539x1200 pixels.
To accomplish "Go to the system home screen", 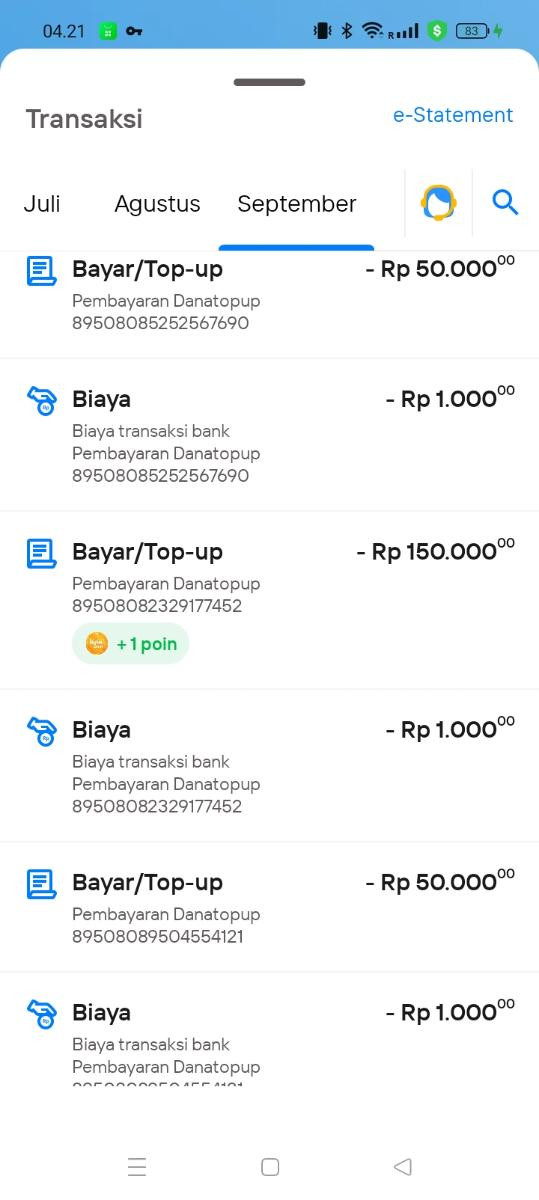I will (269, 1166).
